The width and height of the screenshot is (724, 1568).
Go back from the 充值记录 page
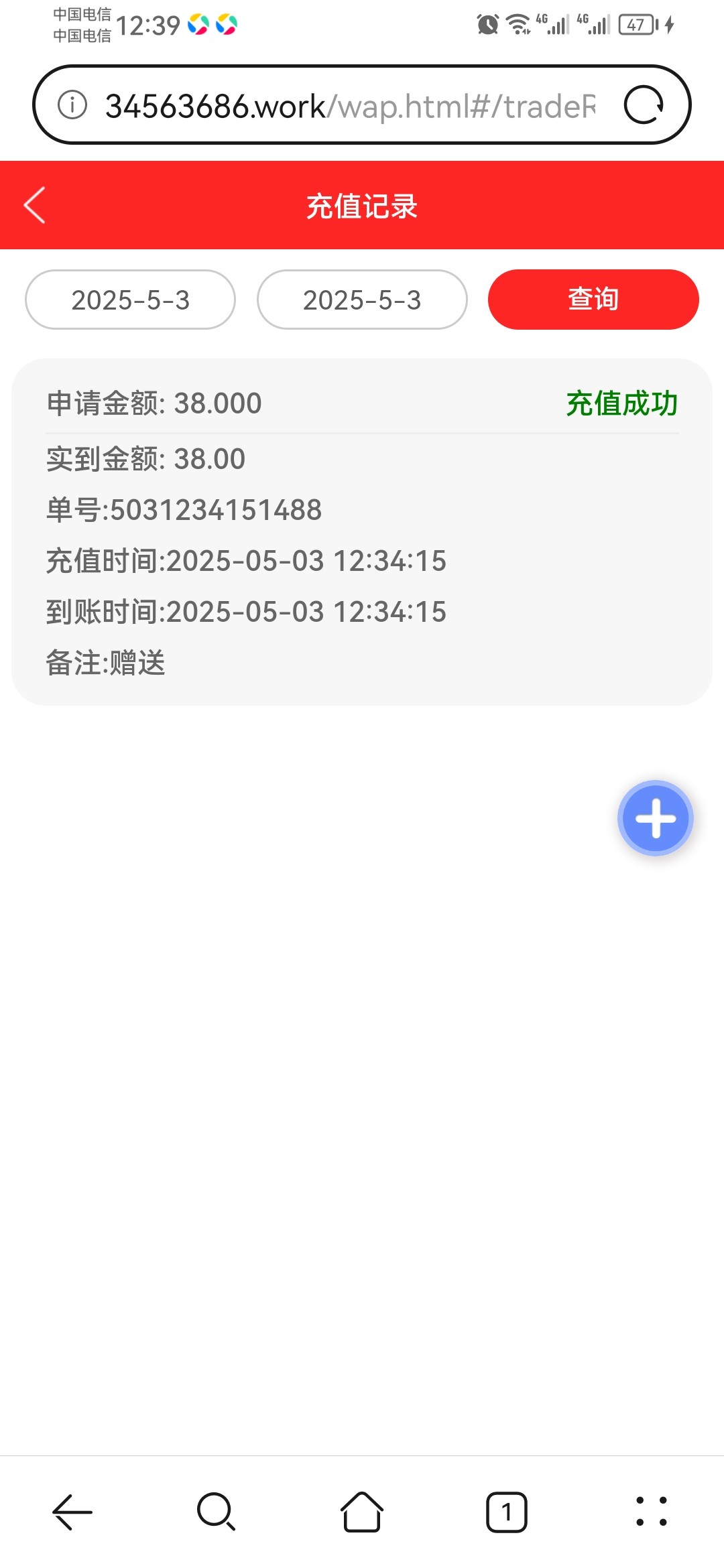point(35,205)
